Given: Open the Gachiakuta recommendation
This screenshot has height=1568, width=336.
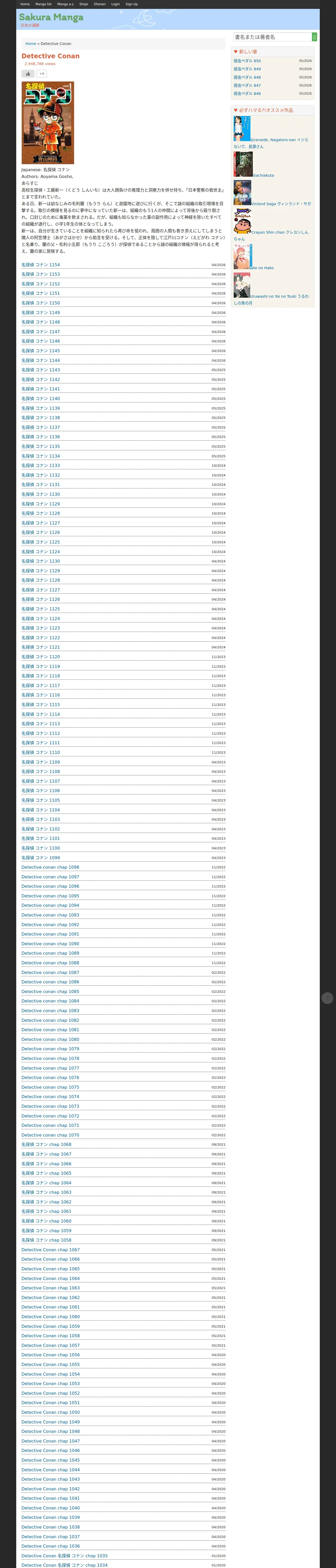Looking at the screenshot, I should (264, 175).
